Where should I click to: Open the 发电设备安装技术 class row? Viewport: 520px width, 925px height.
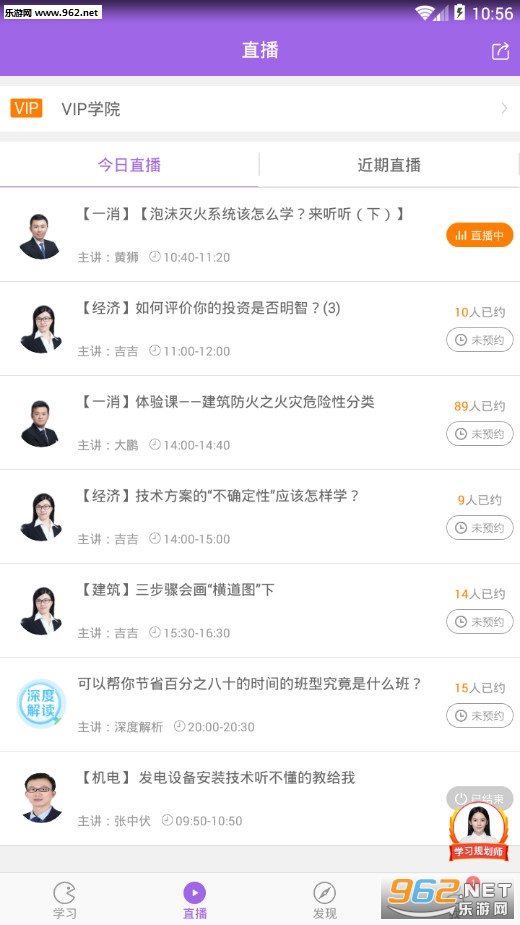point(260,799)
